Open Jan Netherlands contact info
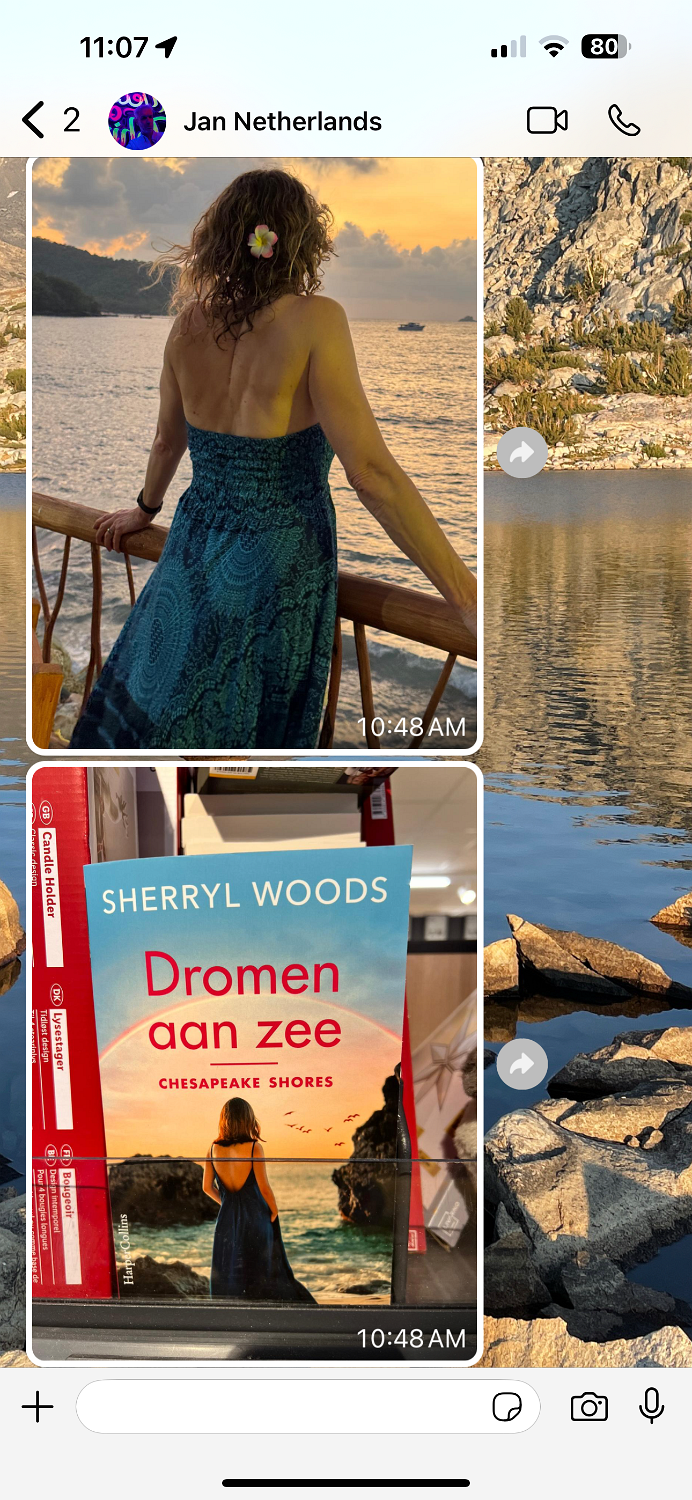This screenshot has width=692, height=1500. pos(282,122)
